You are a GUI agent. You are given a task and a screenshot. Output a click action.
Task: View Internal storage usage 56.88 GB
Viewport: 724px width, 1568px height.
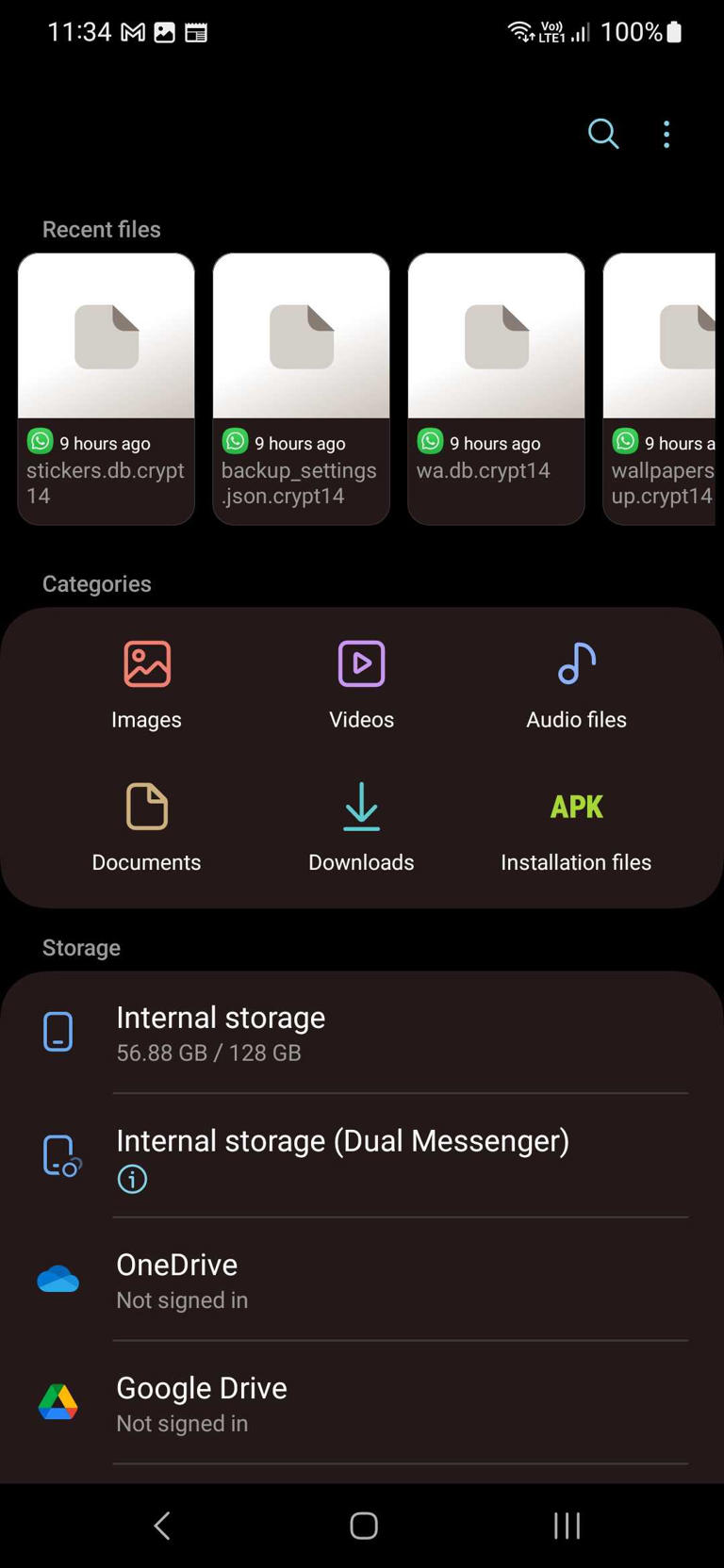pyautogui.click(x=209, y=1053)
